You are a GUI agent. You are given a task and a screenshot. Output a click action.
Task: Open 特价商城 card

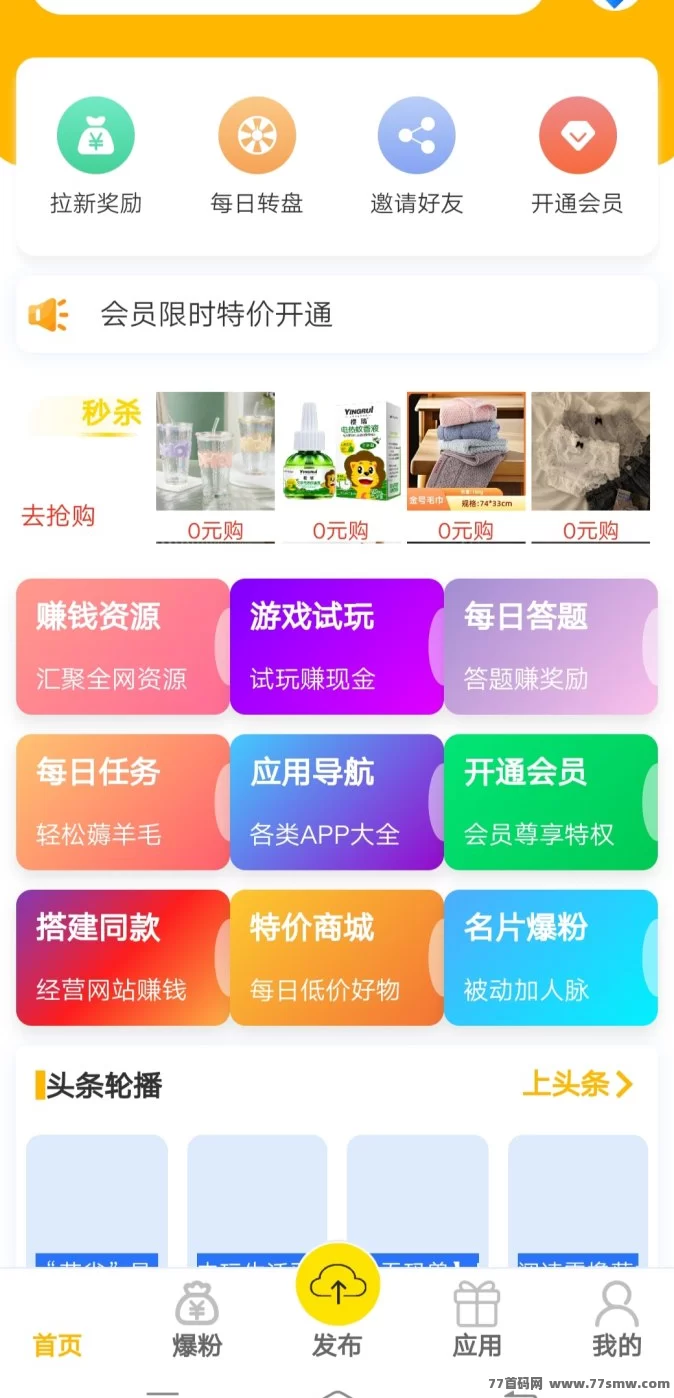[x=337, y=958]
